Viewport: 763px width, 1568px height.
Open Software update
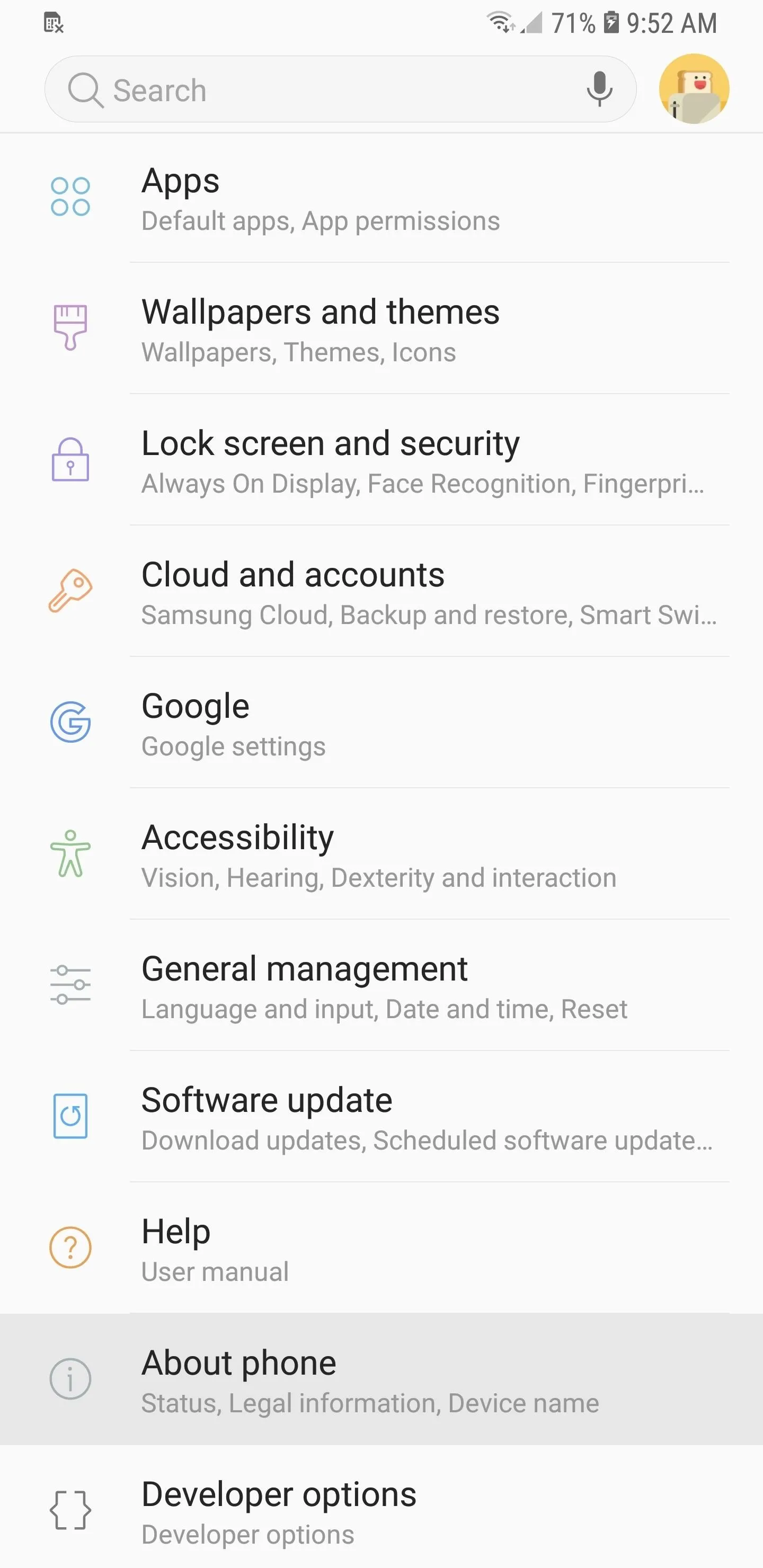click(381, 1116)
